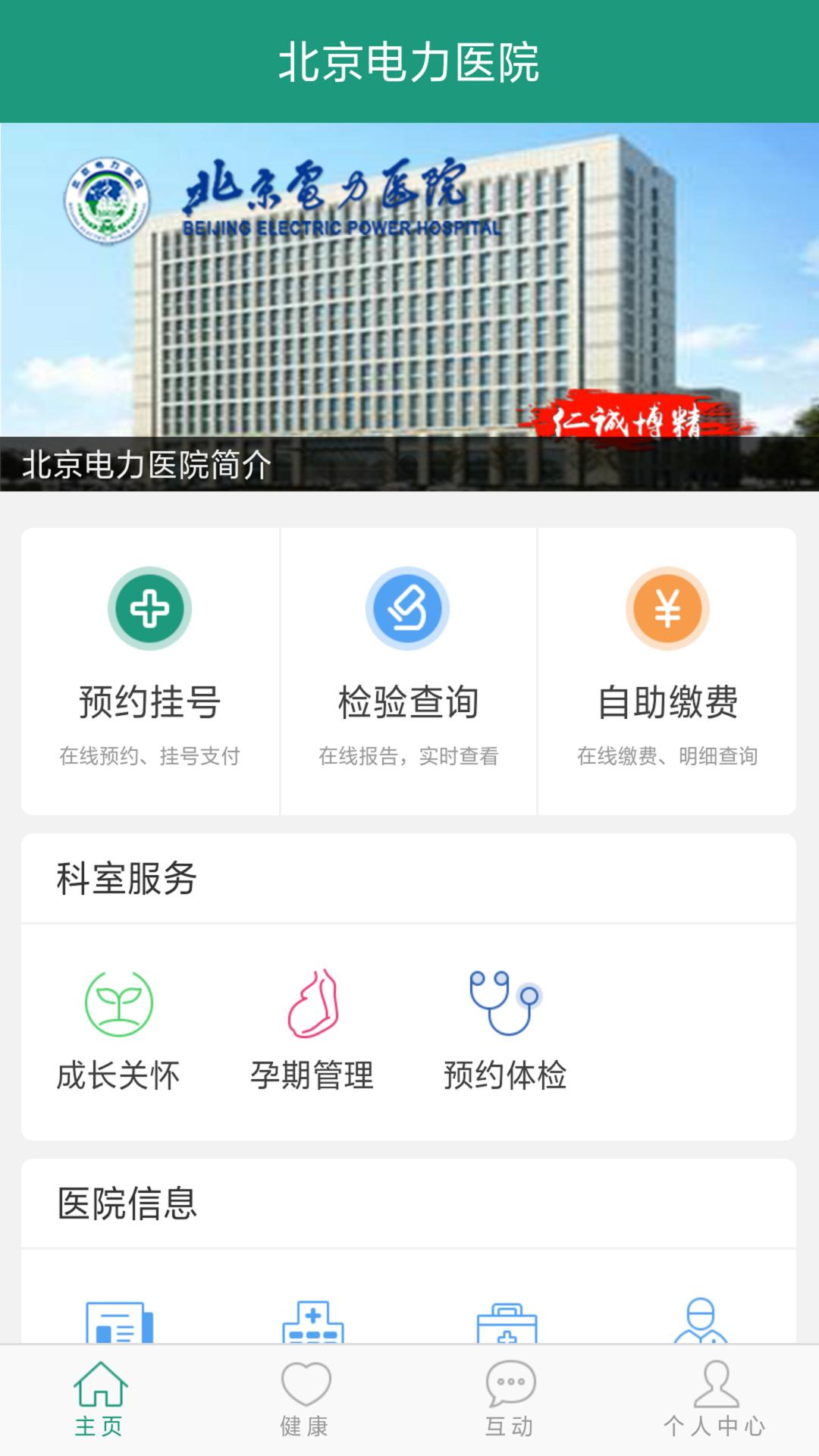819x1456 pixels.
Task: Open the 个人中心 tab
Action: pyautogui.click(x=714, y=1400)
